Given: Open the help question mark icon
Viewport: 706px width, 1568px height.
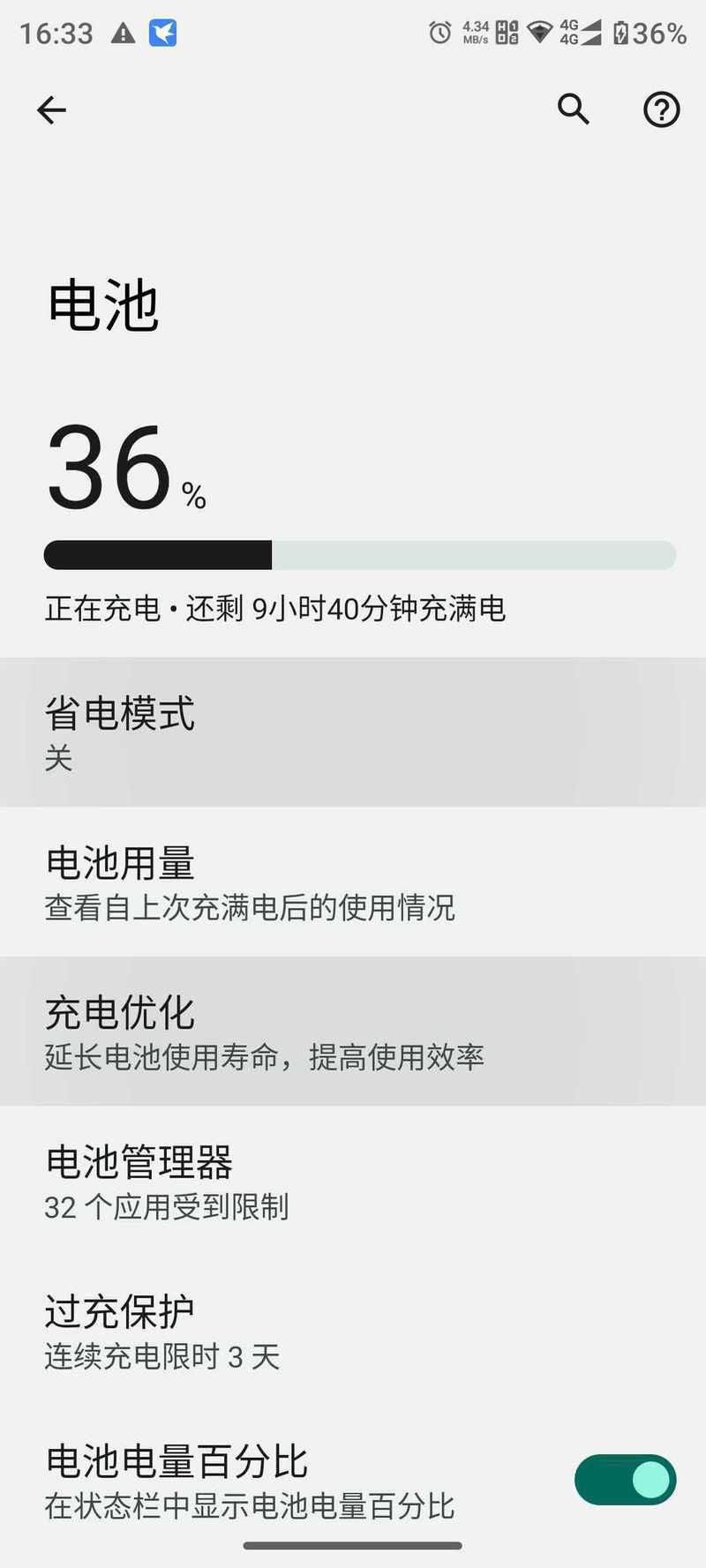Looking at the screenshot, I should (x=661, y=110).
